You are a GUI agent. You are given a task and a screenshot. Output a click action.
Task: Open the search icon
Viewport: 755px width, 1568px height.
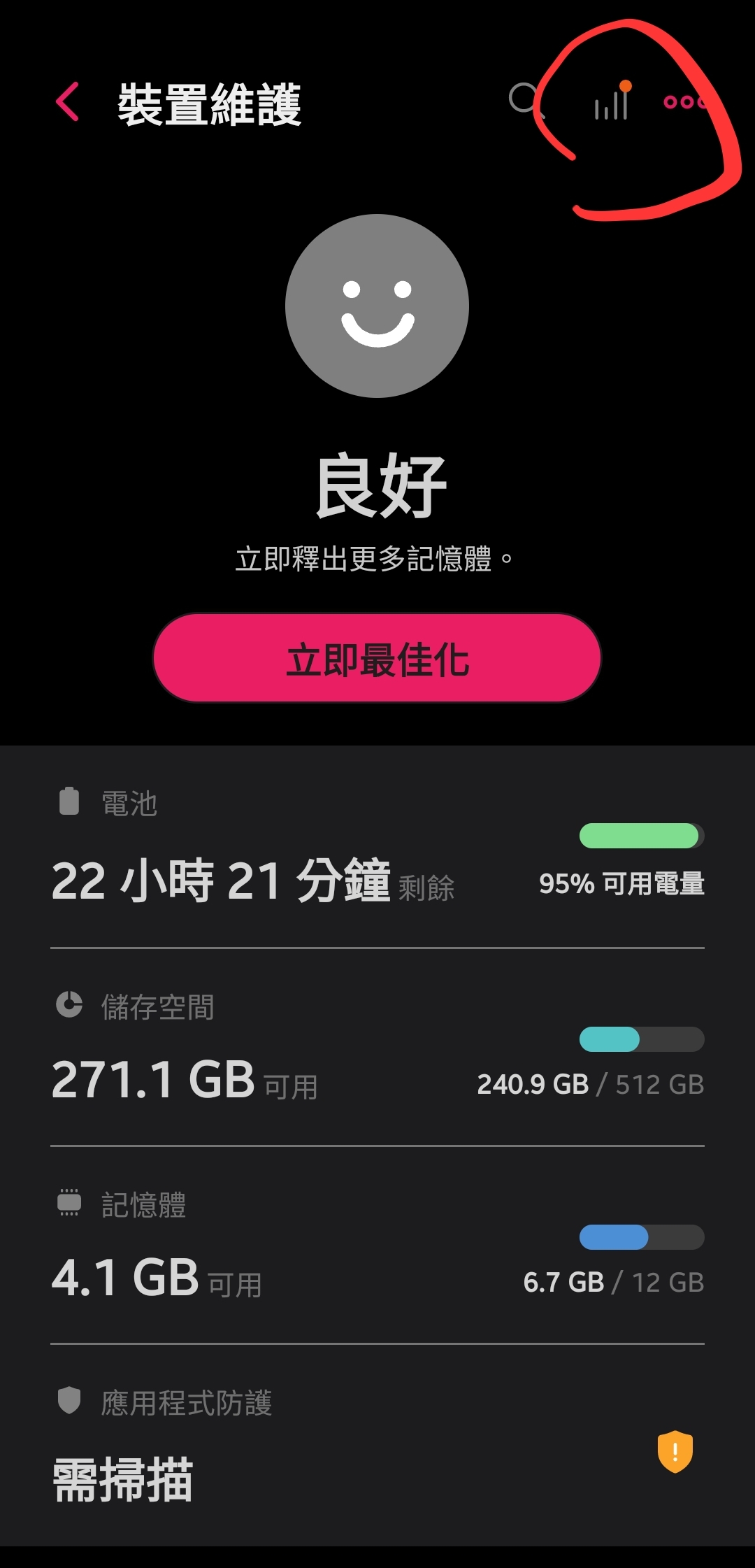point(523,99)
